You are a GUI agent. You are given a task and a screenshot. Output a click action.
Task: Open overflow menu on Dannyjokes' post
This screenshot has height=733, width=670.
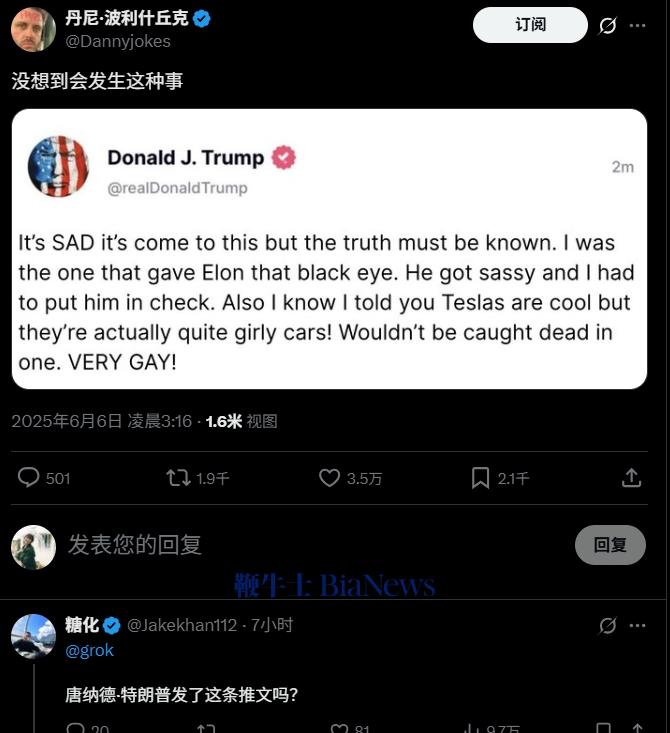pyautogui.click(x=638, y=26)
